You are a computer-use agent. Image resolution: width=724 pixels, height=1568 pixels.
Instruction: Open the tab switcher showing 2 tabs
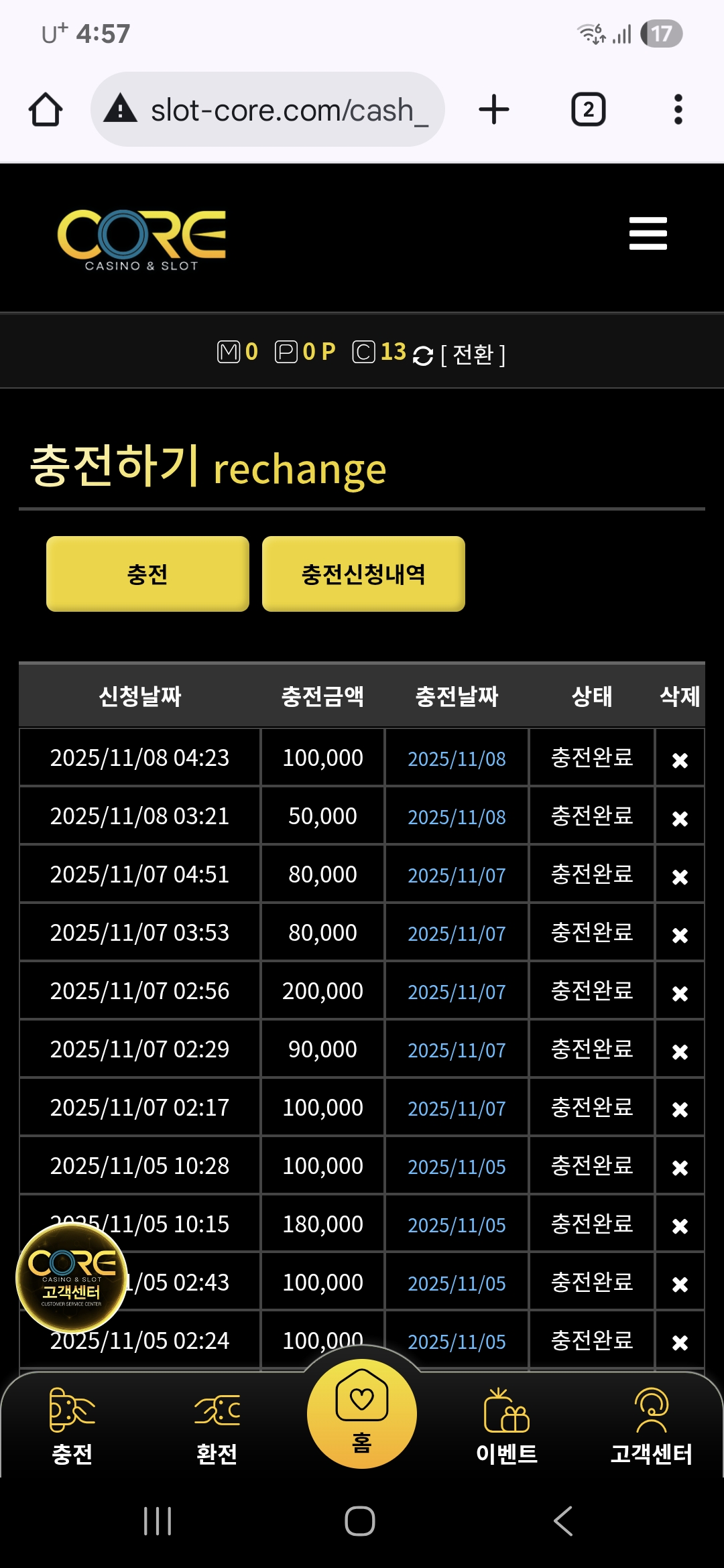[588, 109]
